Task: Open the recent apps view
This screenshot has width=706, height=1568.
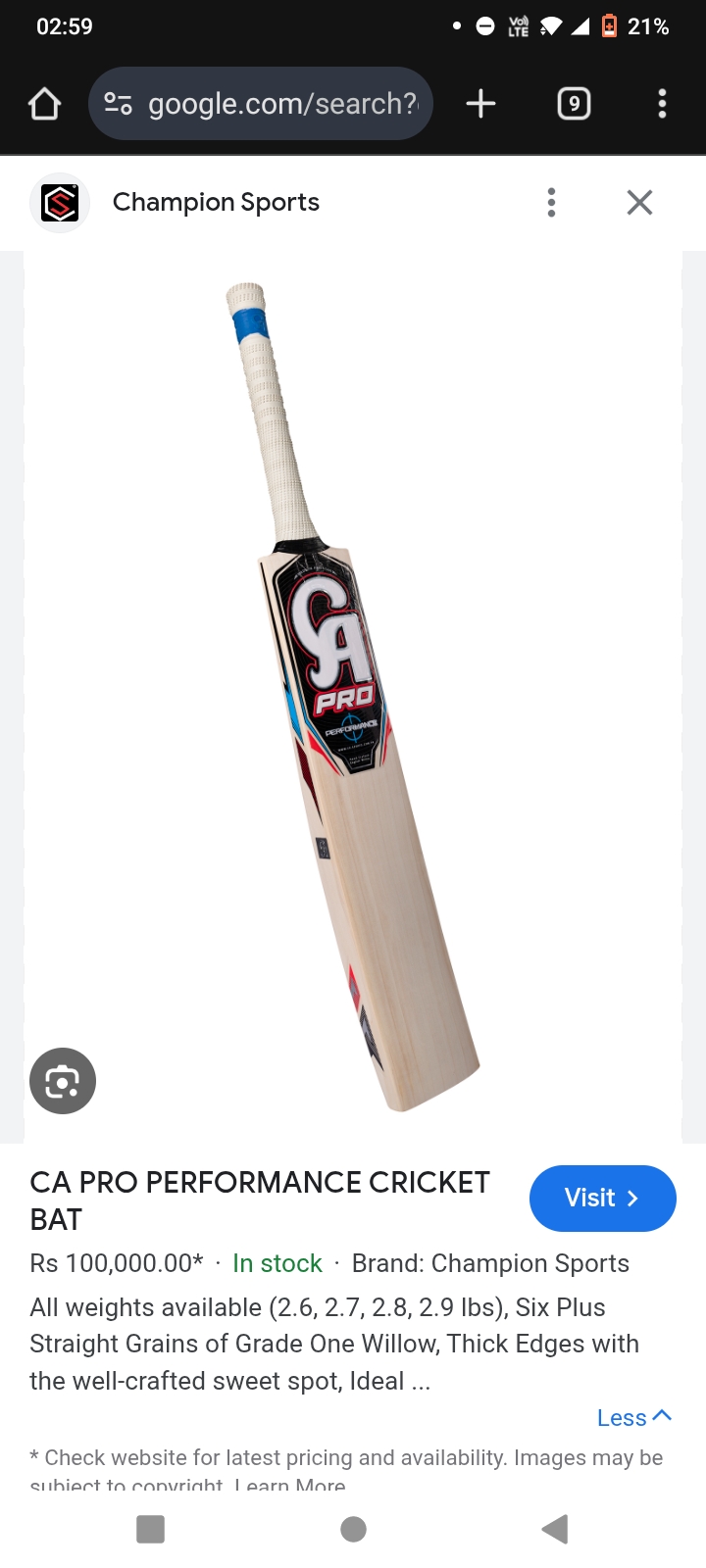Action: coord(150,1529)
